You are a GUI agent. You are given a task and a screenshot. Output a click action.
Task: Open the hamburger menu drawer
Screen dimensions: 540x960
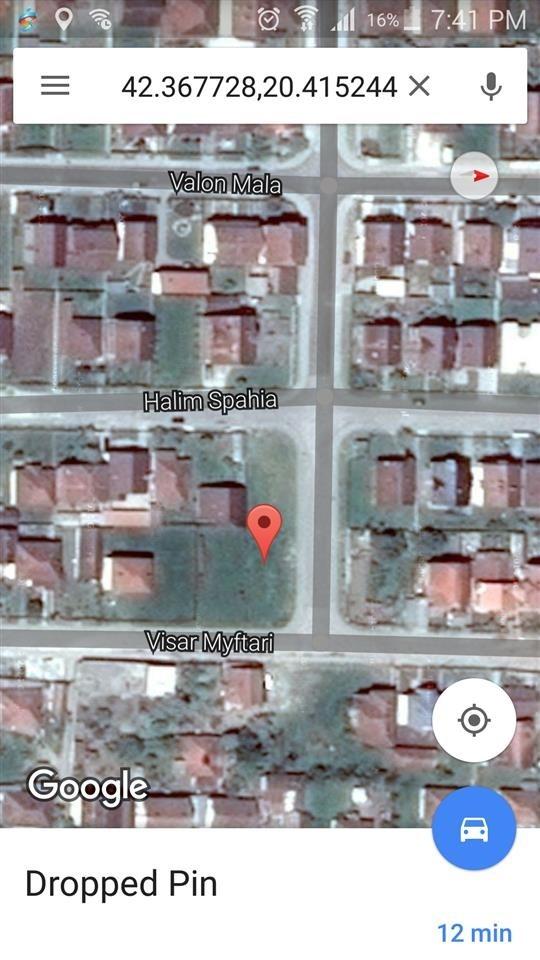coord(55,86)
